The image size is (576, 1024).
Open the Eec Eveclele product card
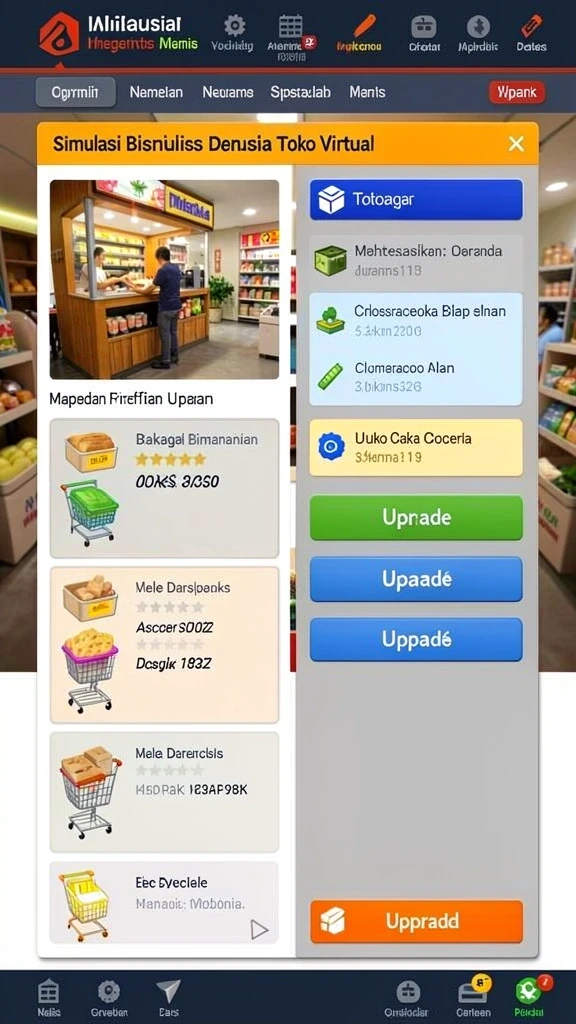[x=165, y=902]
